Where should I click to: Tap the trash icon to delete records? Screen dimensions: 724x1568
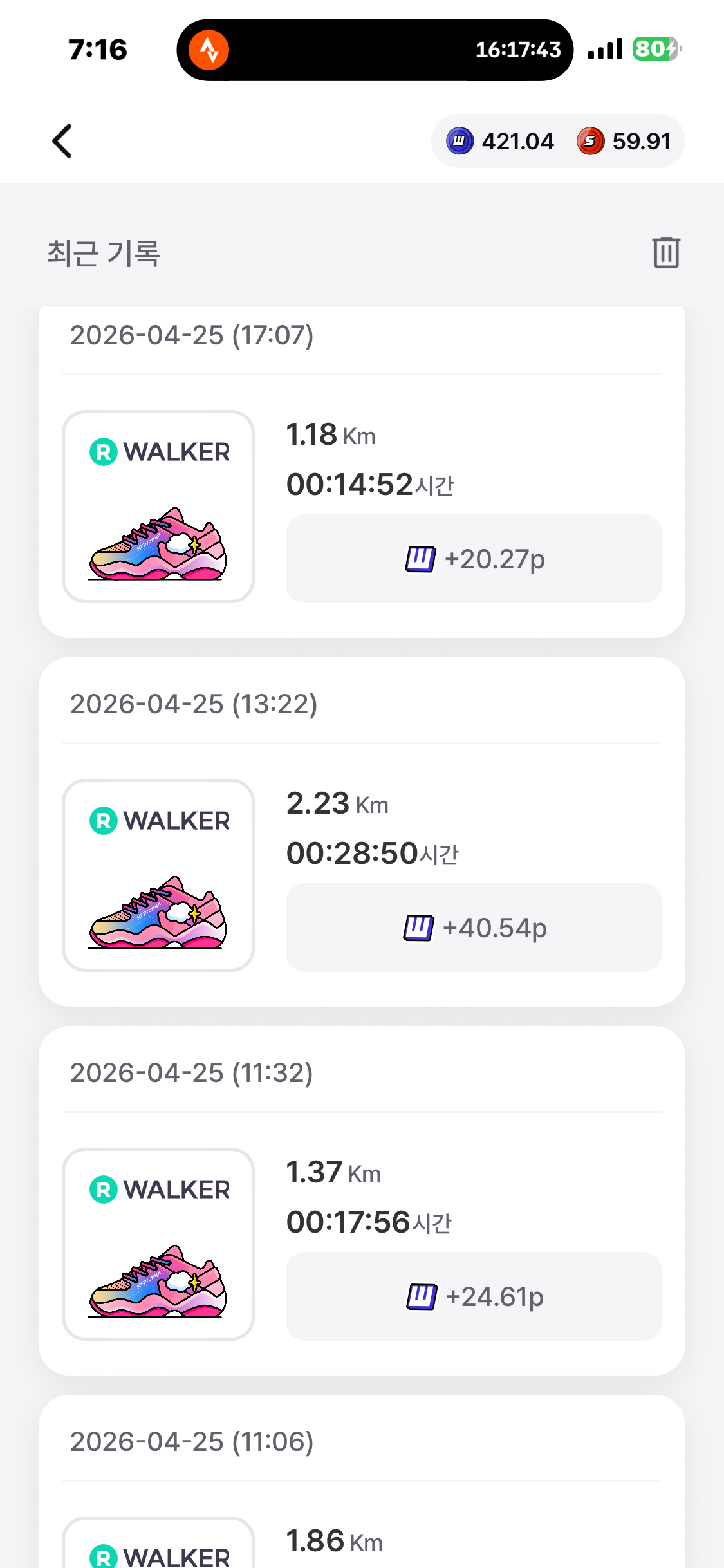coord(666,252)
